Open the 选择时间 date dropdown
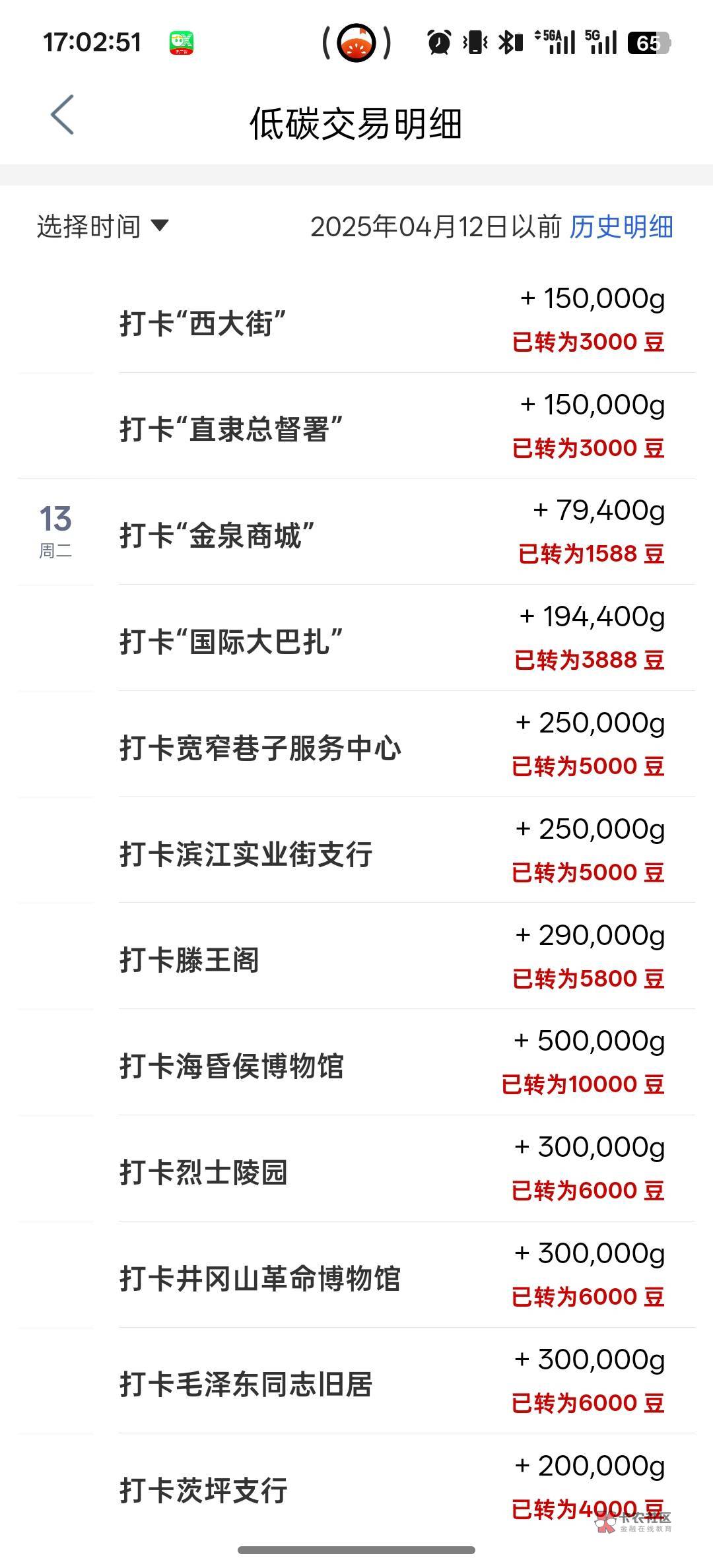The height and width of the screenshot is (1568, 713). click(103, 226)
